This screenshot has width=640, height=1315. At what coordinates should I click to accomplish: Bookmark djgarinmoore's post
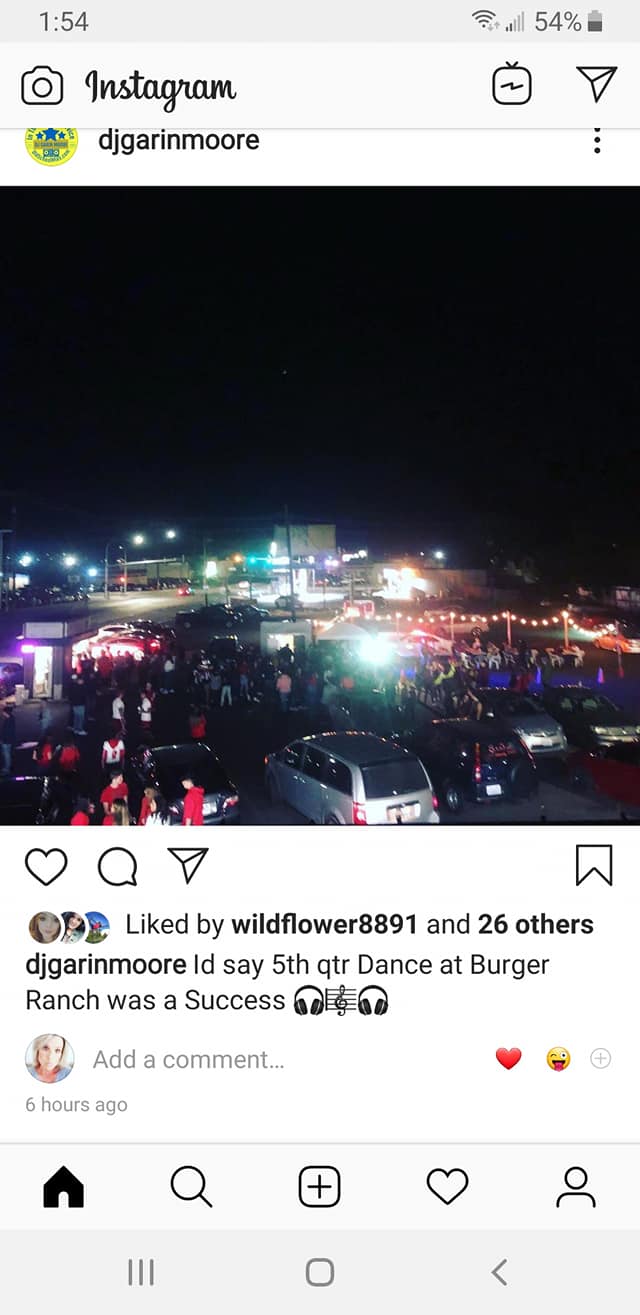point(594,865)
